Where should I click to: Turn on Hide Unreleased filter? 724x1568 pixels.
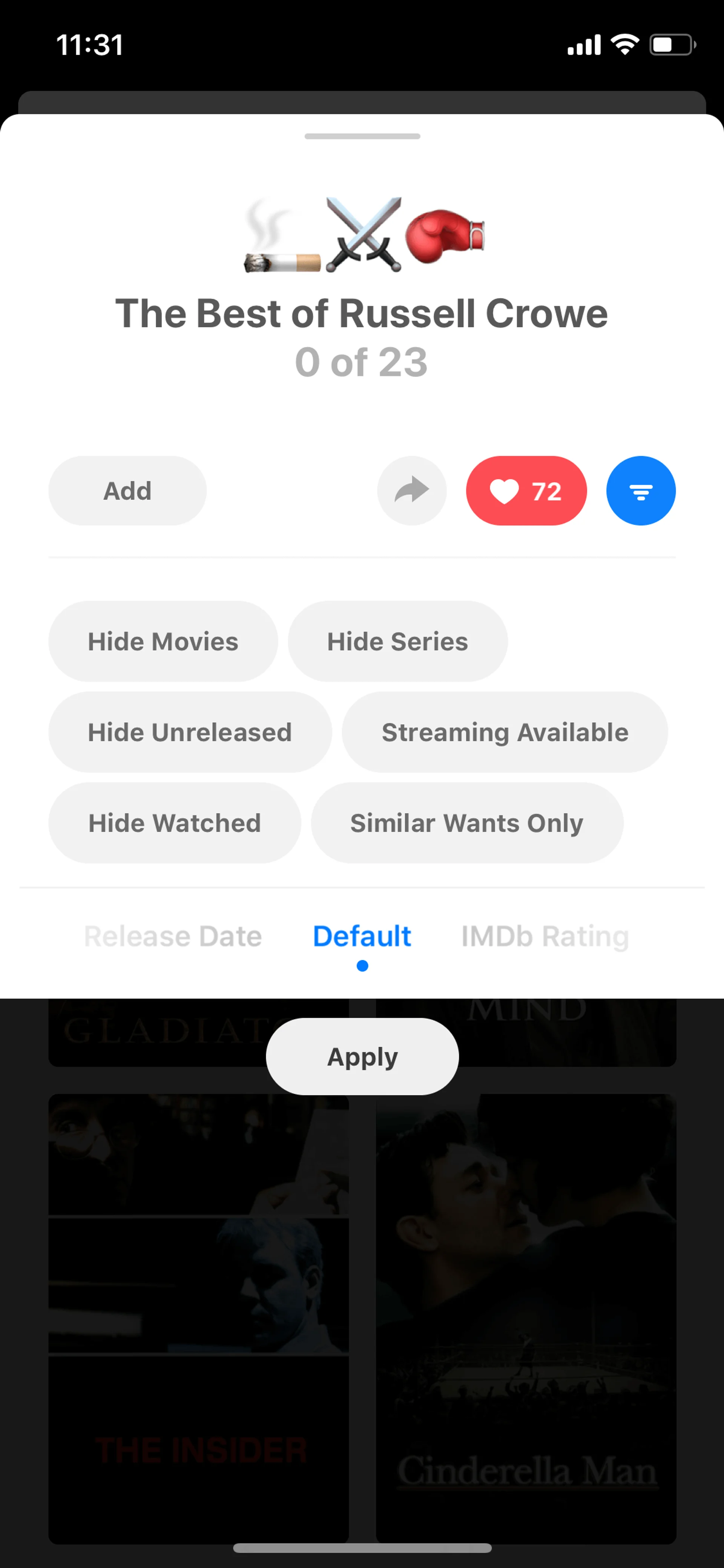pos(190,732)
